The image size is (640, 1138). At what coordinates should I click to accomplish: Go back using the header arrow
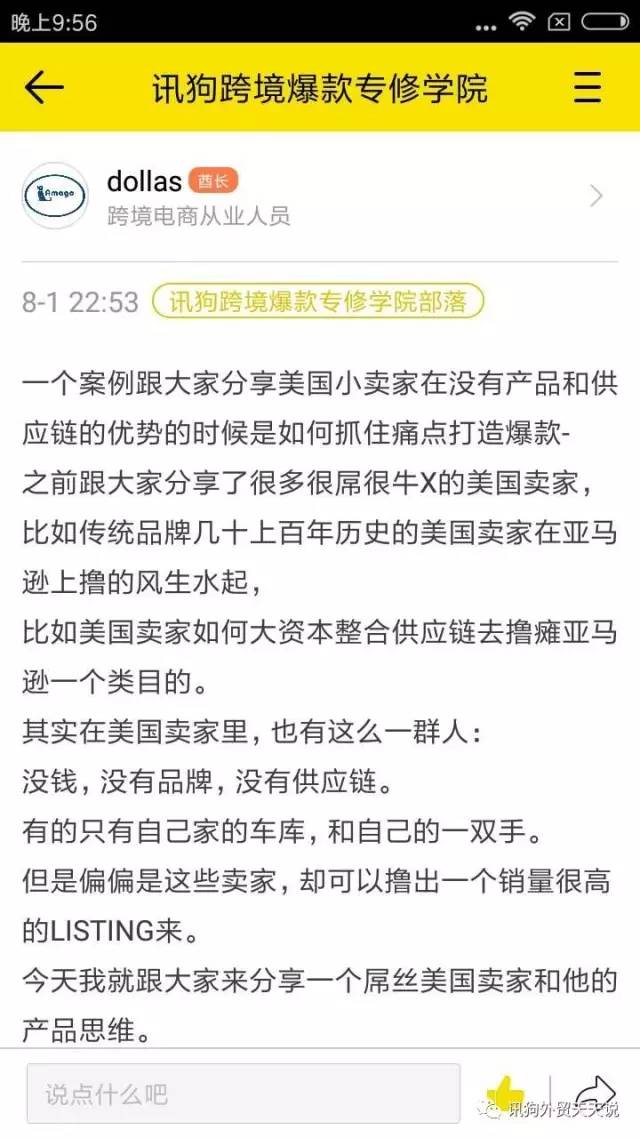pos(44,88)
